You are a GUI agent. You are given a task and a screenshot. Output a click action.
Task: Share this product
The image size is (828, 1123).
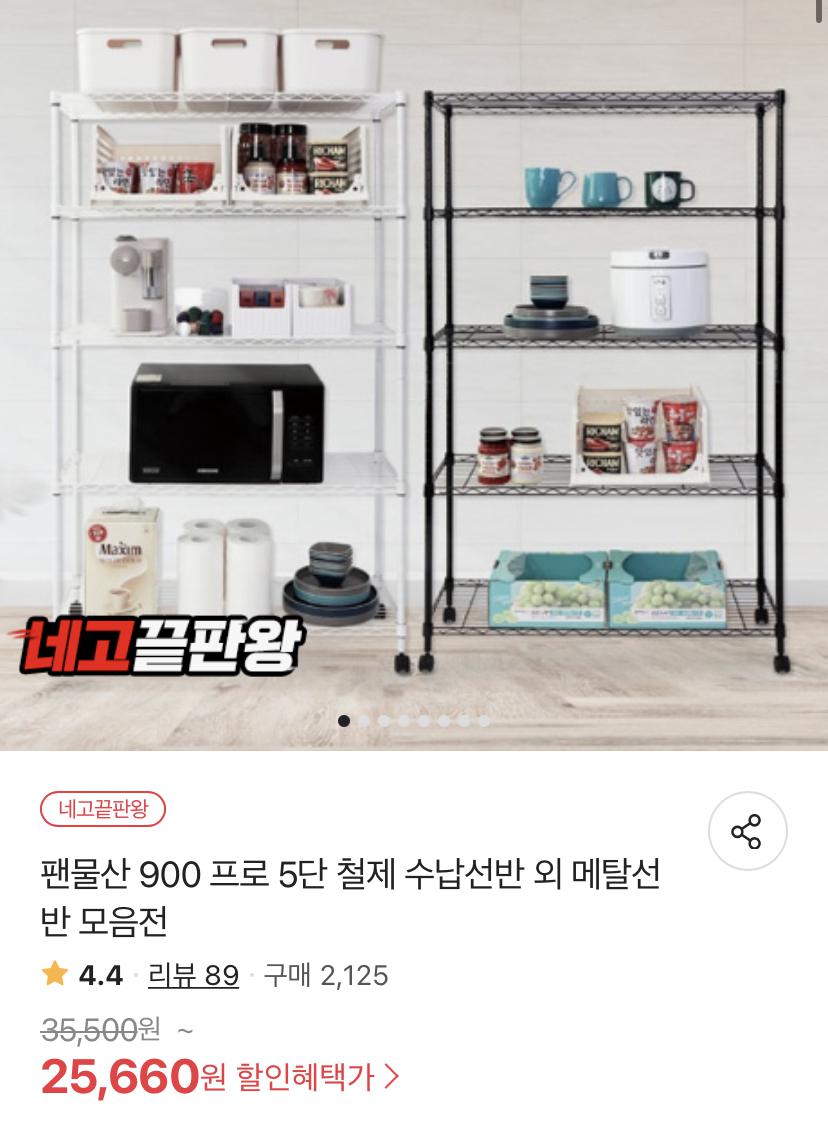[747, 831]
